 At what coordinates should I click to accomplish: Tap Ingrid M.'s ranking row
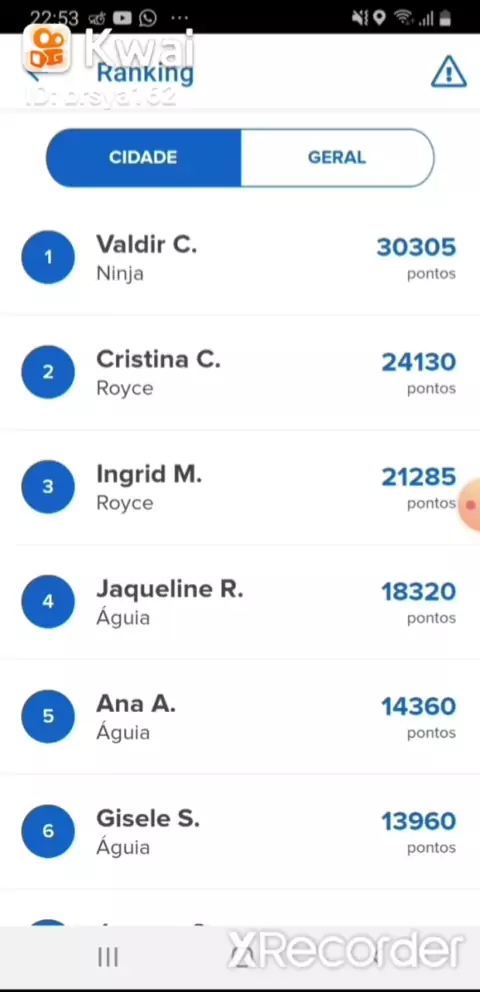click(240, 487)
